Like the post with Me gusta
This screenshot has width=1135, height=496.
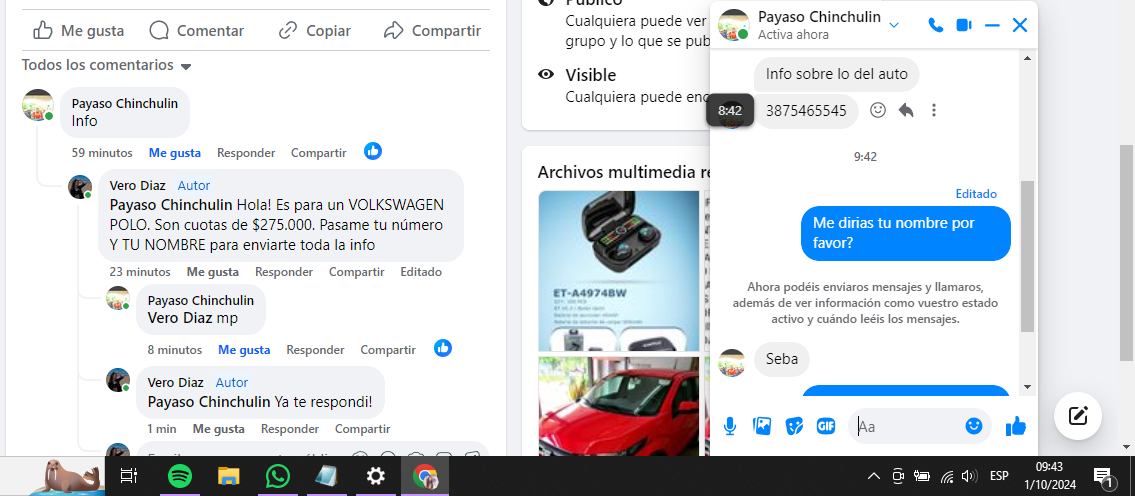point(78,31)
